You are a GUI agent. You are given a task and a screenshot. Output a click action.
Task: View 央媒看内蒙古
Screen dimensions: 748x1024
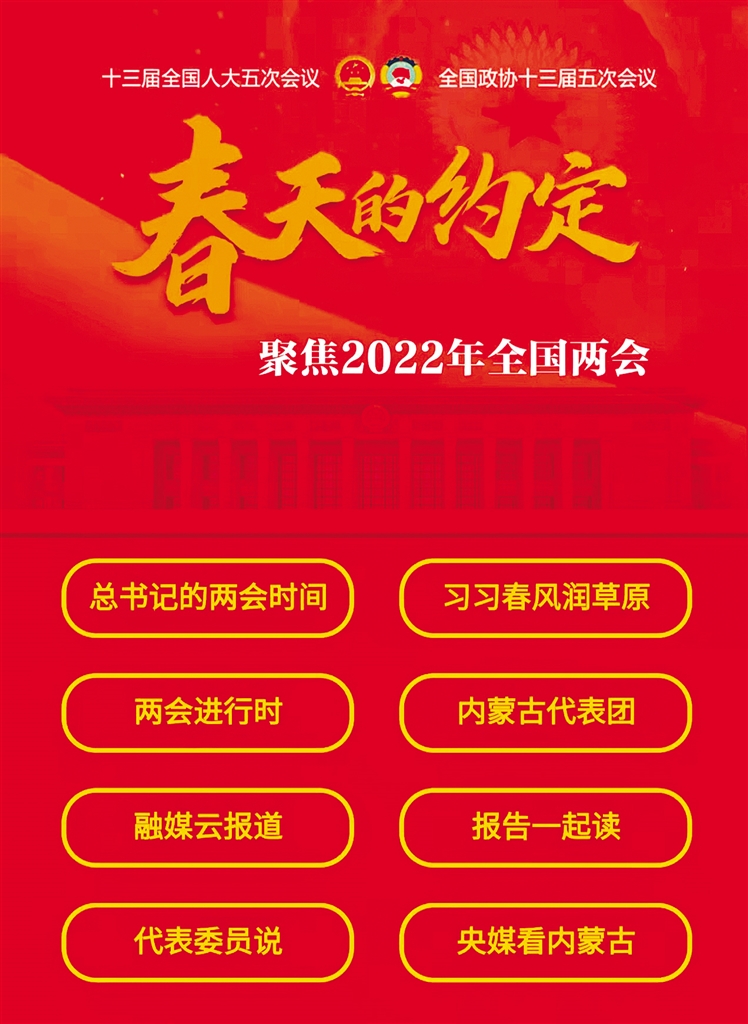(545, 942)
